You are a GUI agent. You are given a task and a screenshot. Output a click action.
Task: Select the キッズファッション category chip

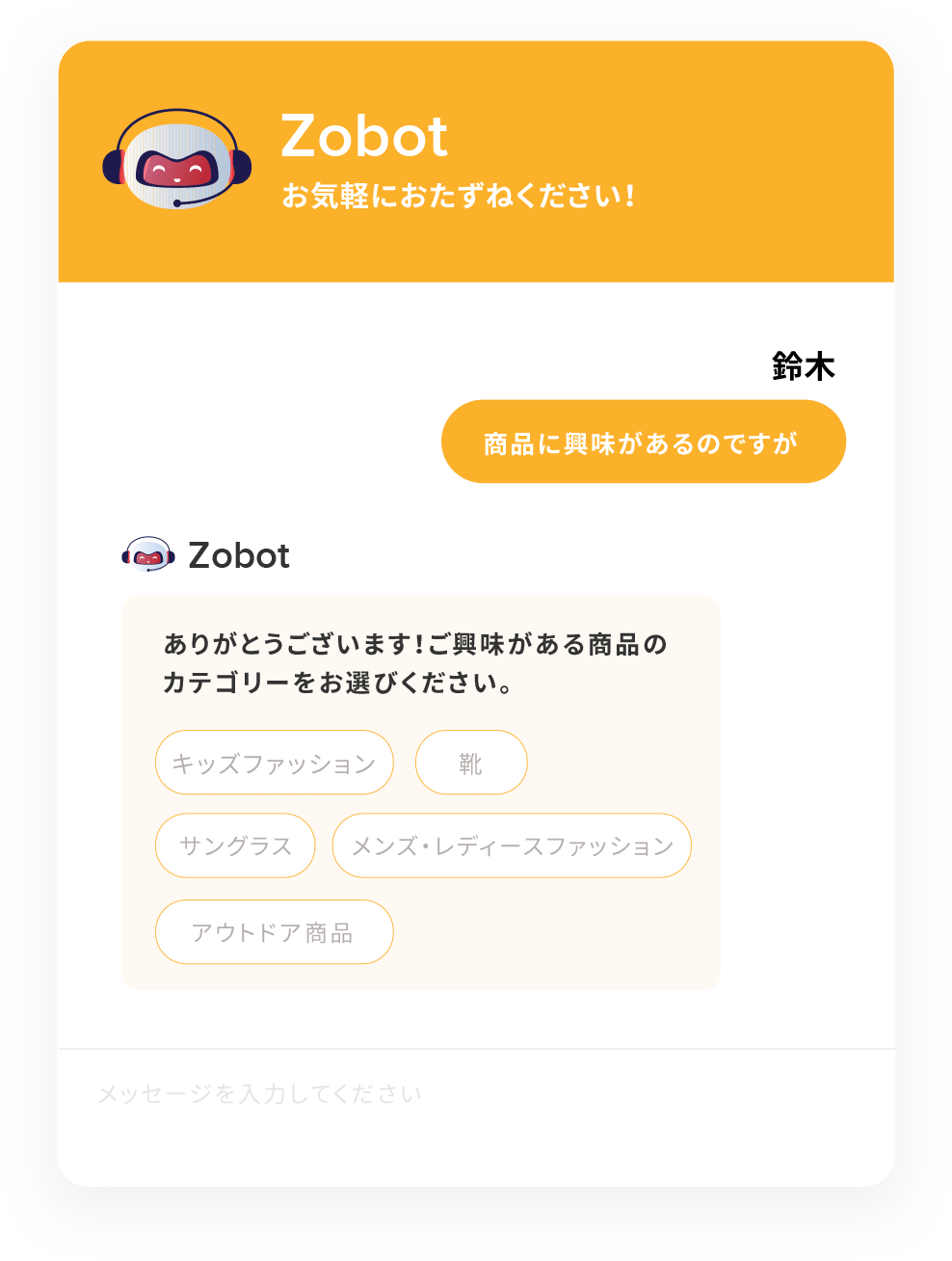pyautogui.click(x=274, y=763)
